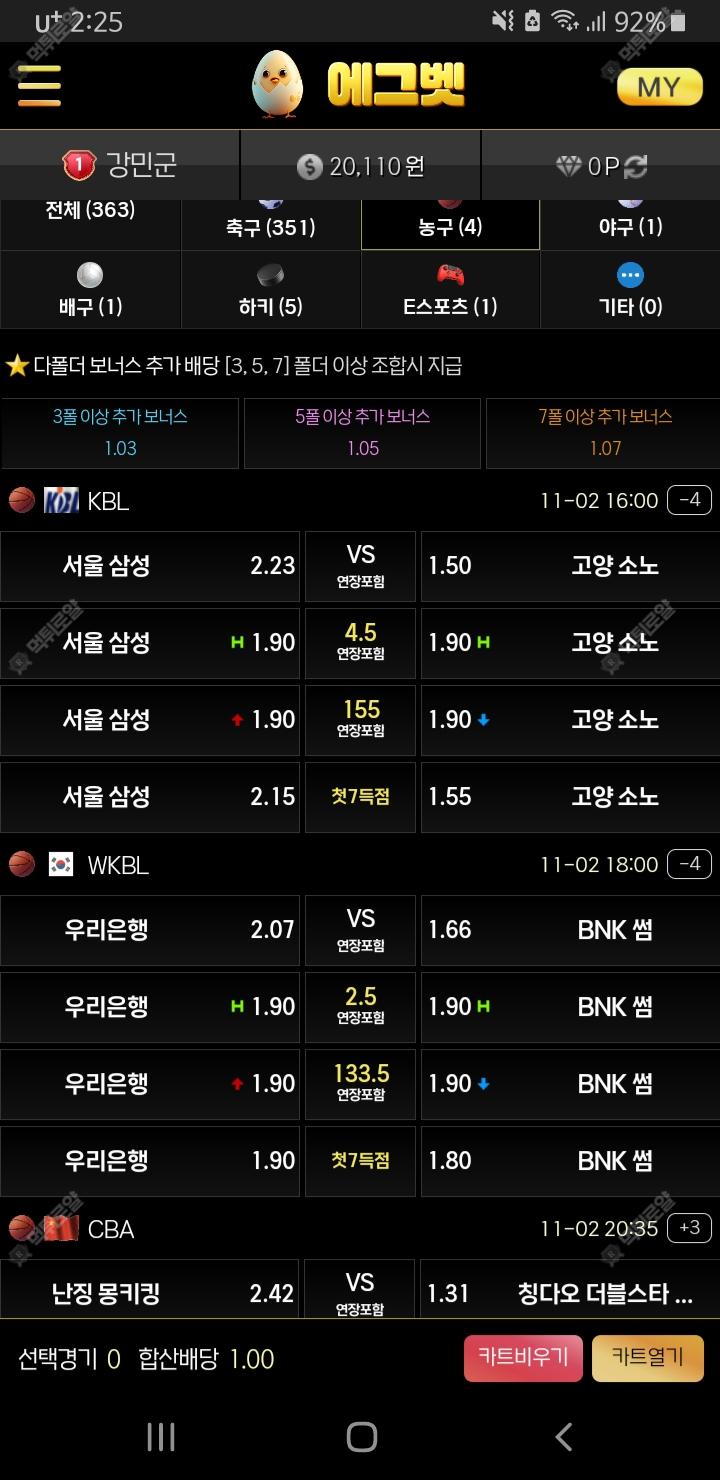The height and width of the screenshot is (1480, 720).
Task: Choose 난징 몽키킹 at 2.42
Action: click(150, 1293)
